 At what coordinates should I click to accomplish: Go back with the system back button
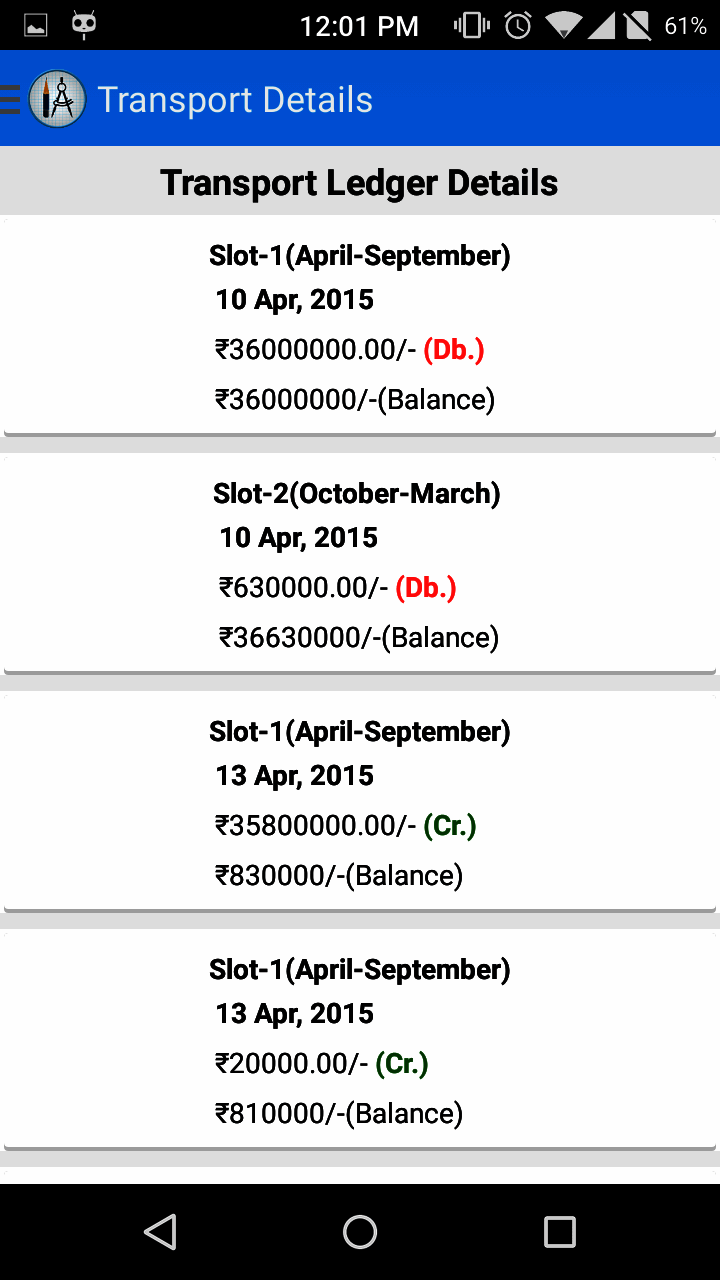[160, 1232]
